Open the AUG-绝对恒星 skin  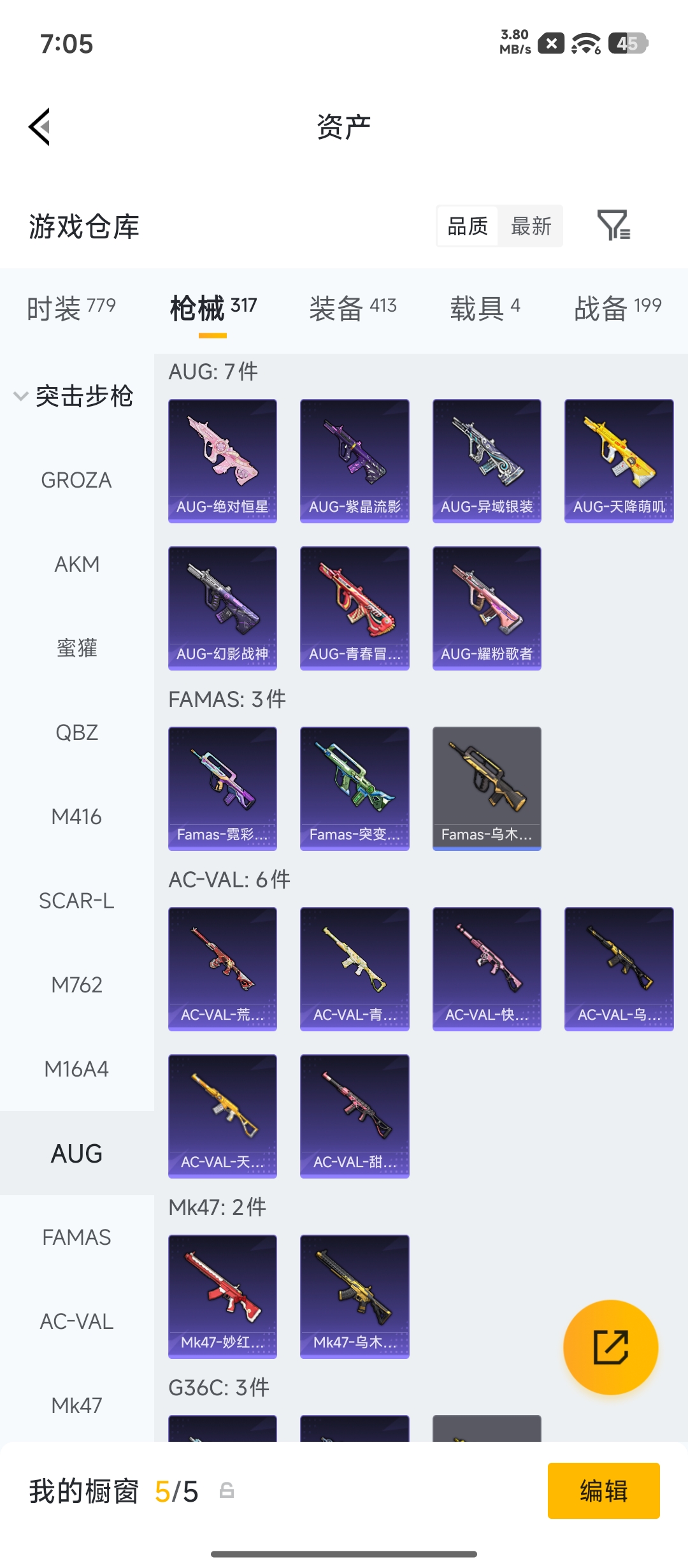click(222, 461)
